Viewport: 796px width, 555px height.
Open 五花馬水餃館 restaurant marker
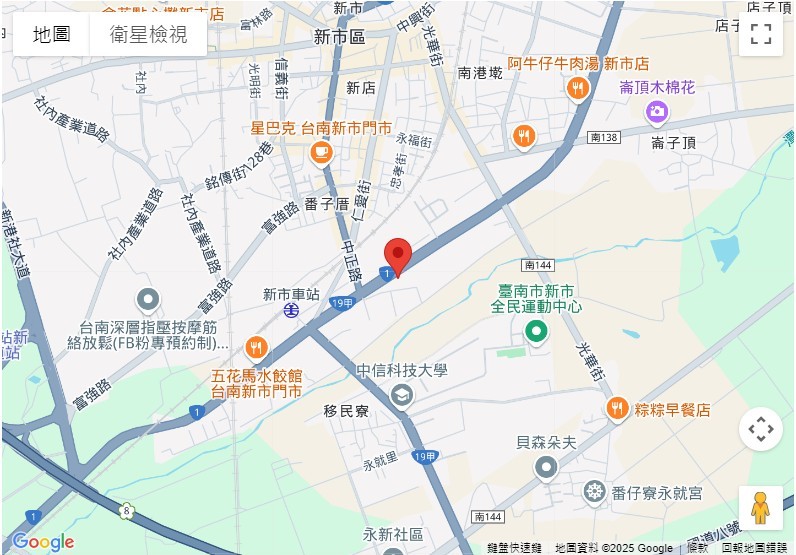256,347
